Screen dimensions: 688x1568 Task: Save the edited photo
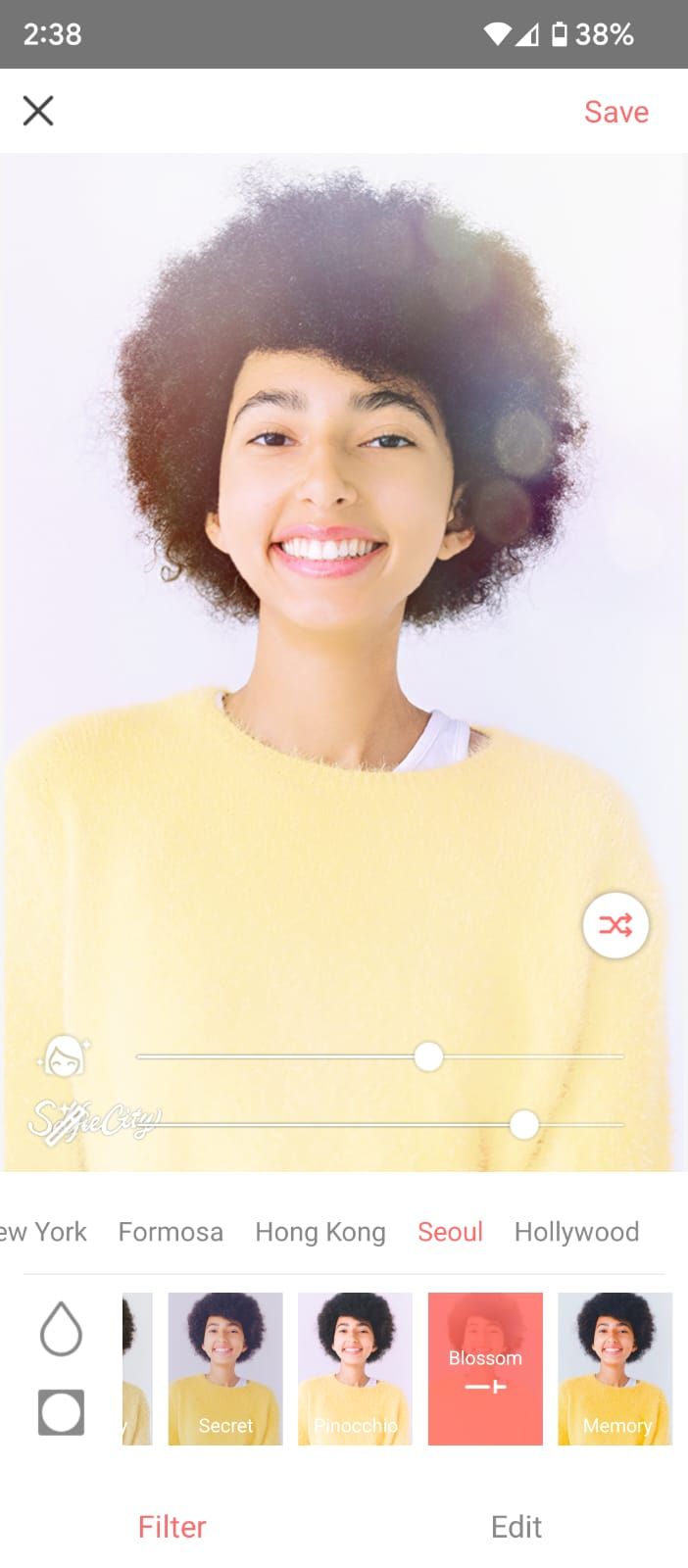615,112
